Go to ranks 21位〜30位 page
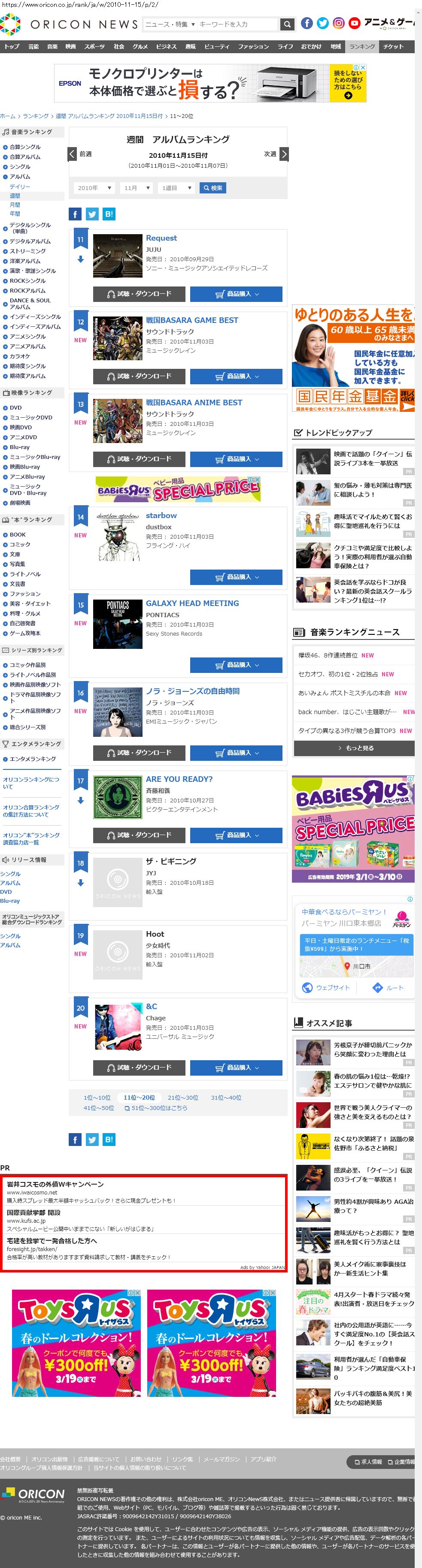 click(183, 1098)
